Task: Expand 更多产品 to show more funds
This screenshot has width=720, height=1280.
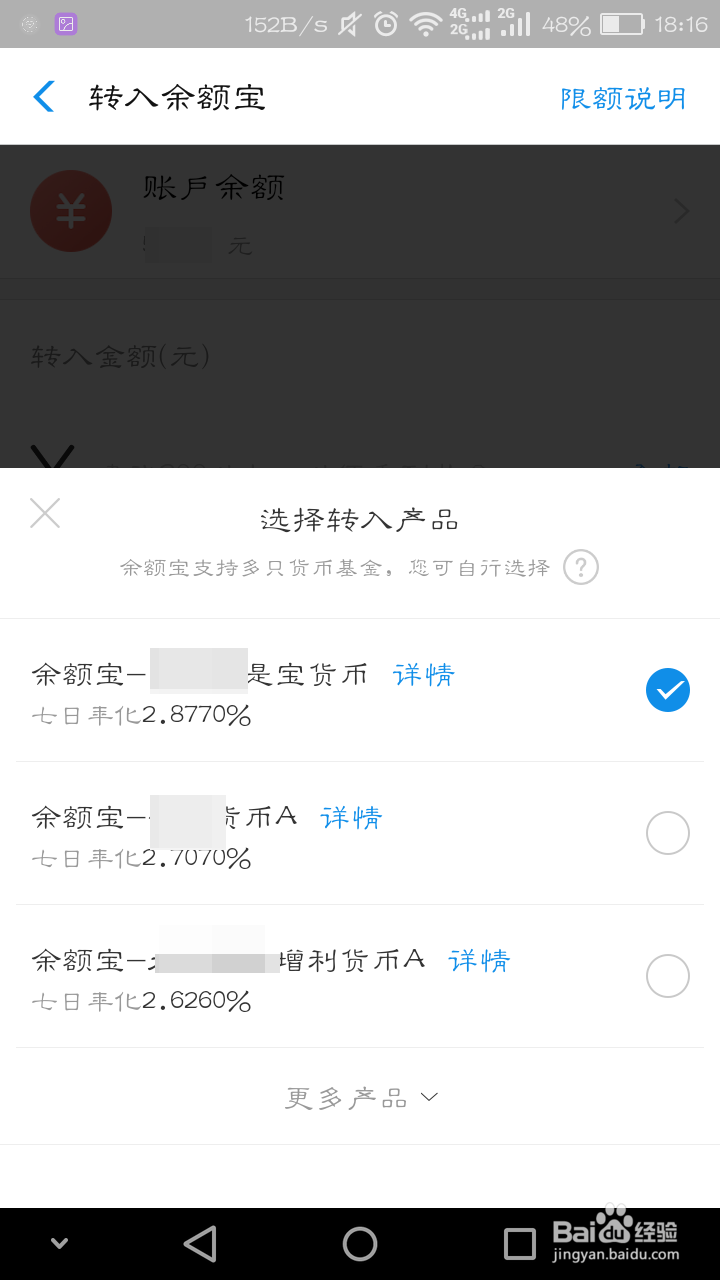Action: pos(360,1096)
